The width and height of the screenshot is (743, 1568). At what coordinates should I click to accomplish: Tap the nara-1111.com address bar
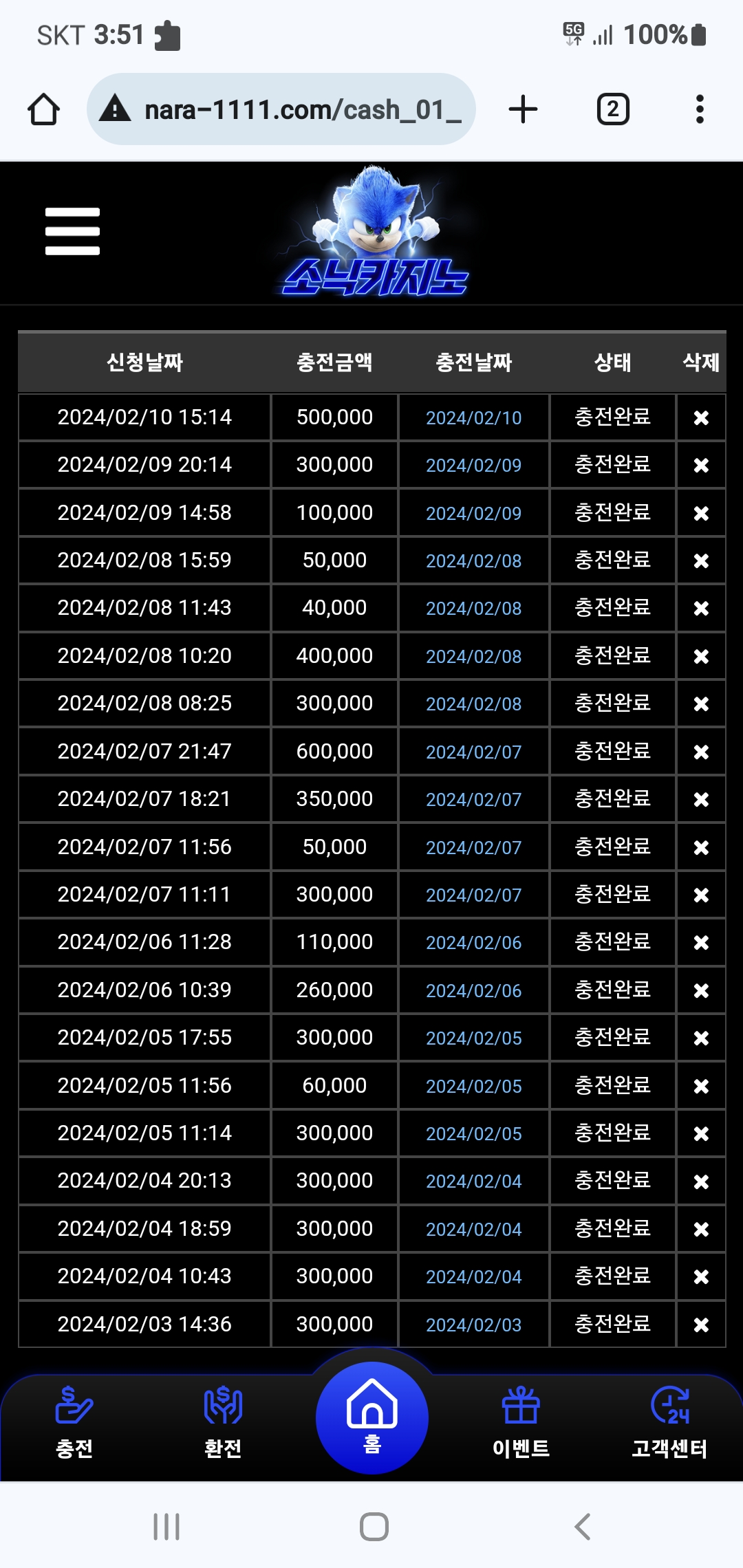pos(281,109)
